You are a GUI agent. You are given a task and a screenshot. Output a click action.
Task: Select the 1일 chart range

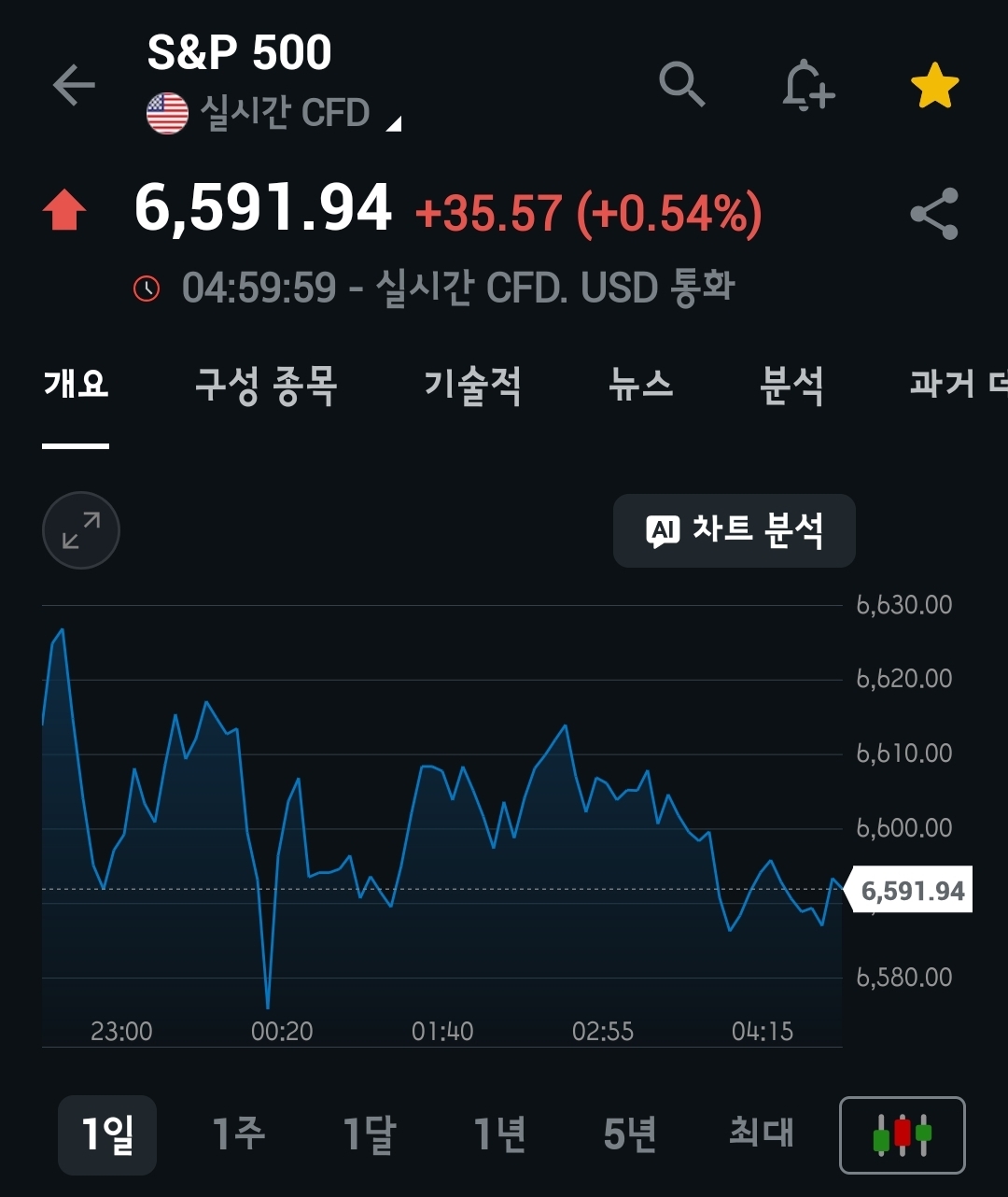[x=107, y=1134]
